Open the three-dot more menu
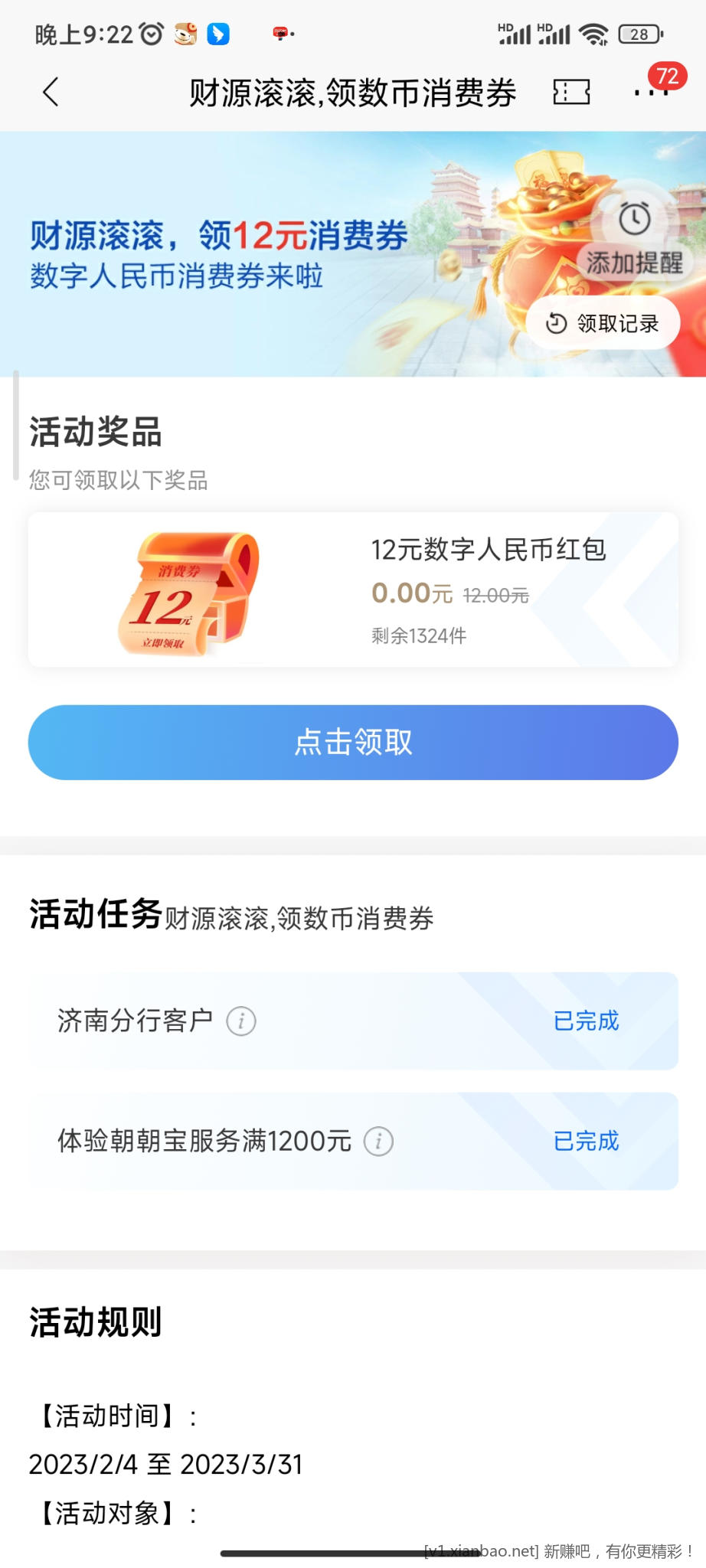 coord(650,93)
